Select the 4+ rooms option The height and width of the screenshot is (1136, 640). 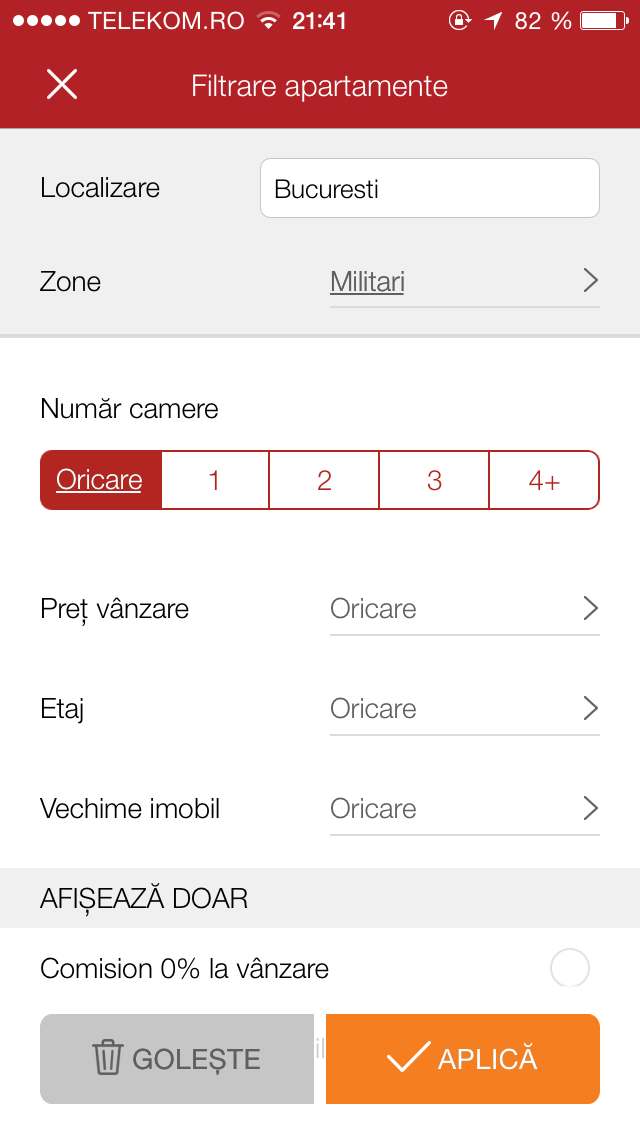coord(544,480)
